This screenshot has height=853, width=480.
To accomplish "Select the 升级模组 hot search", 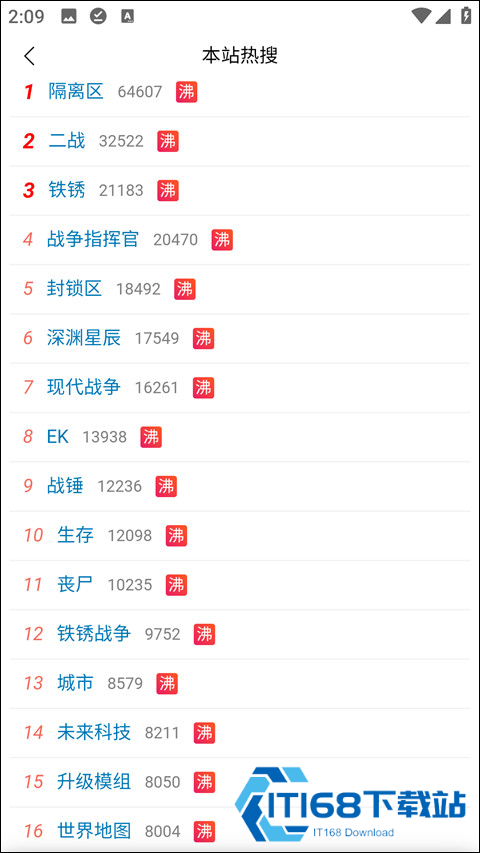I will click(94, 782).
